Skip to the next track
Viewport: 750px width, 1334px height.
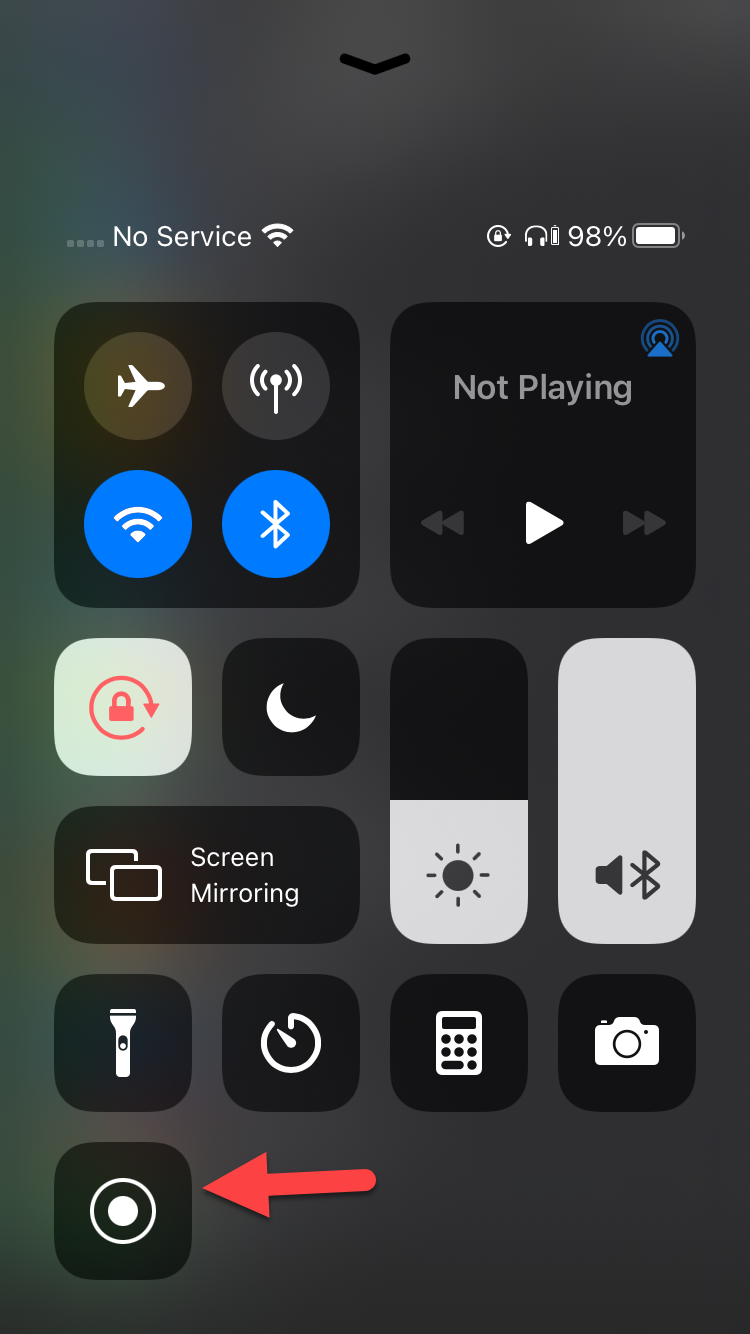(x=644, y=522)
